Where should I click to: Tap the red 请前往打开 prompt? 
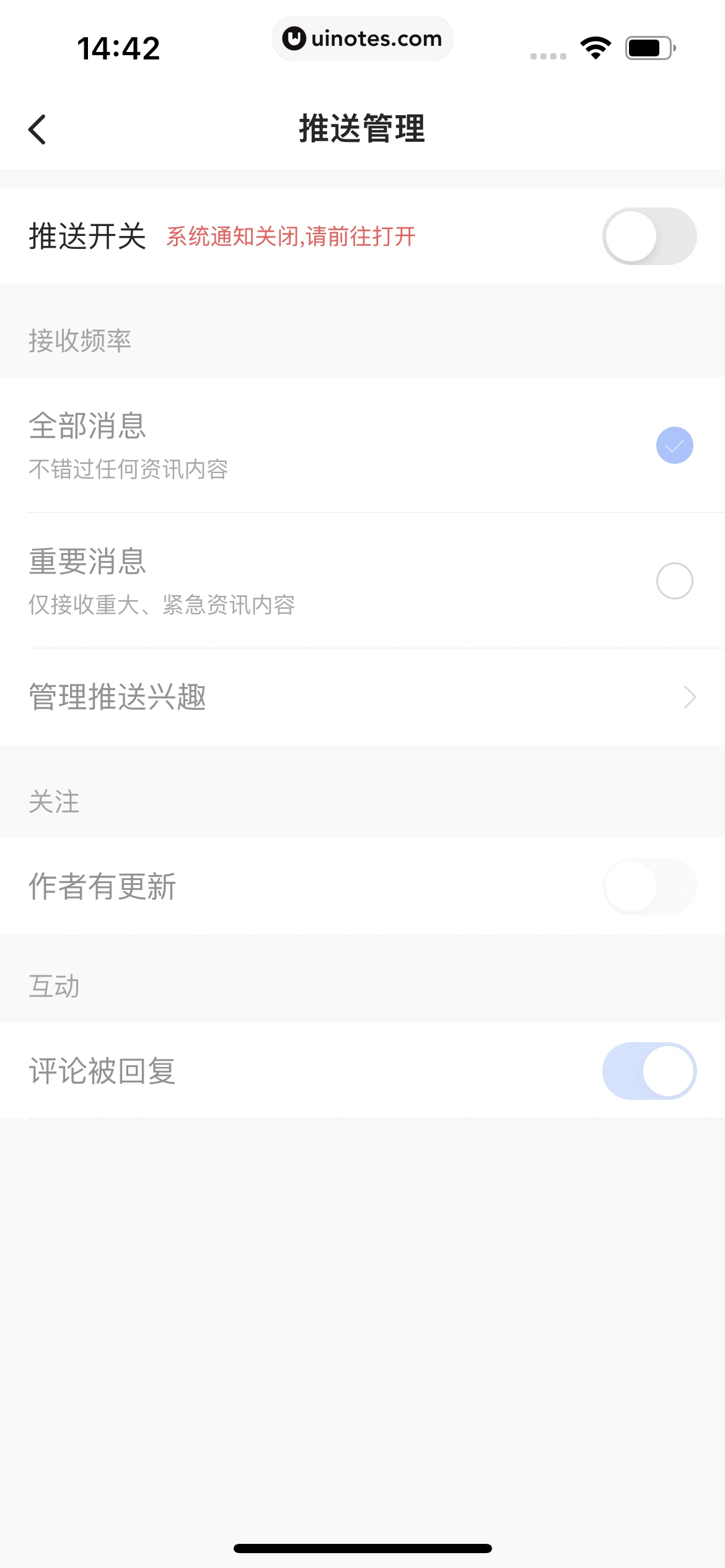291,237
